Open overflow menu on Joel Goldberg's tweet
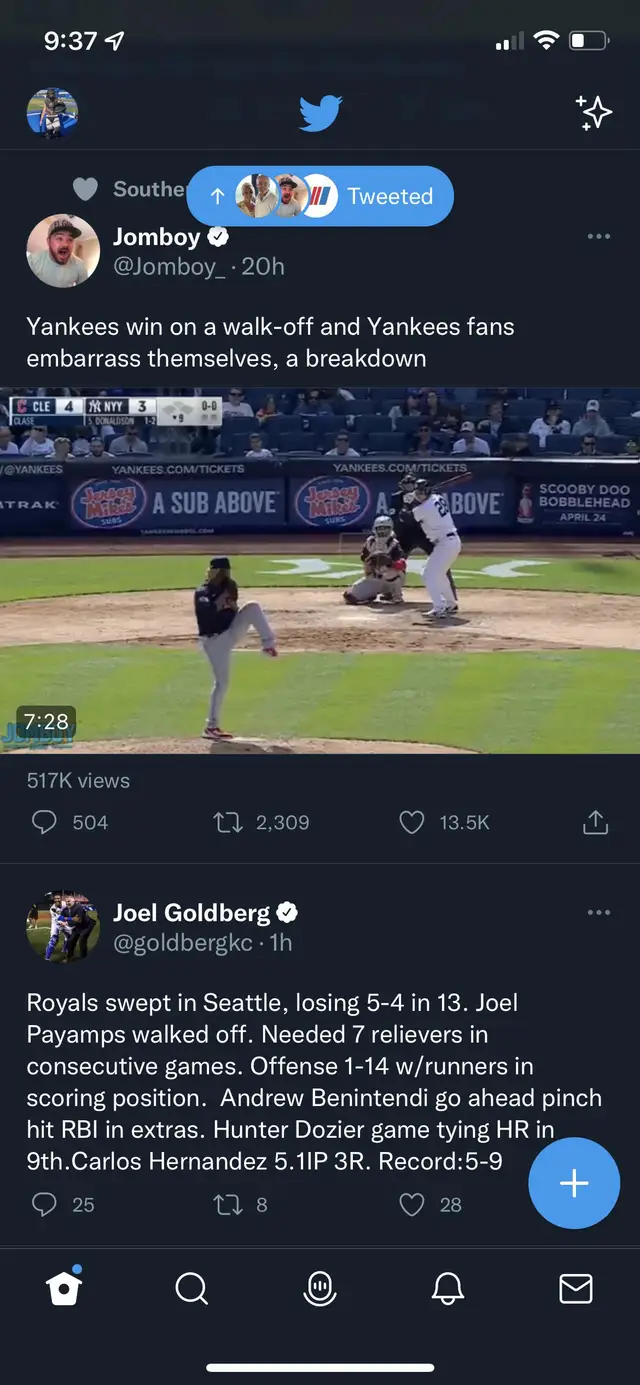 click(598, 913)
